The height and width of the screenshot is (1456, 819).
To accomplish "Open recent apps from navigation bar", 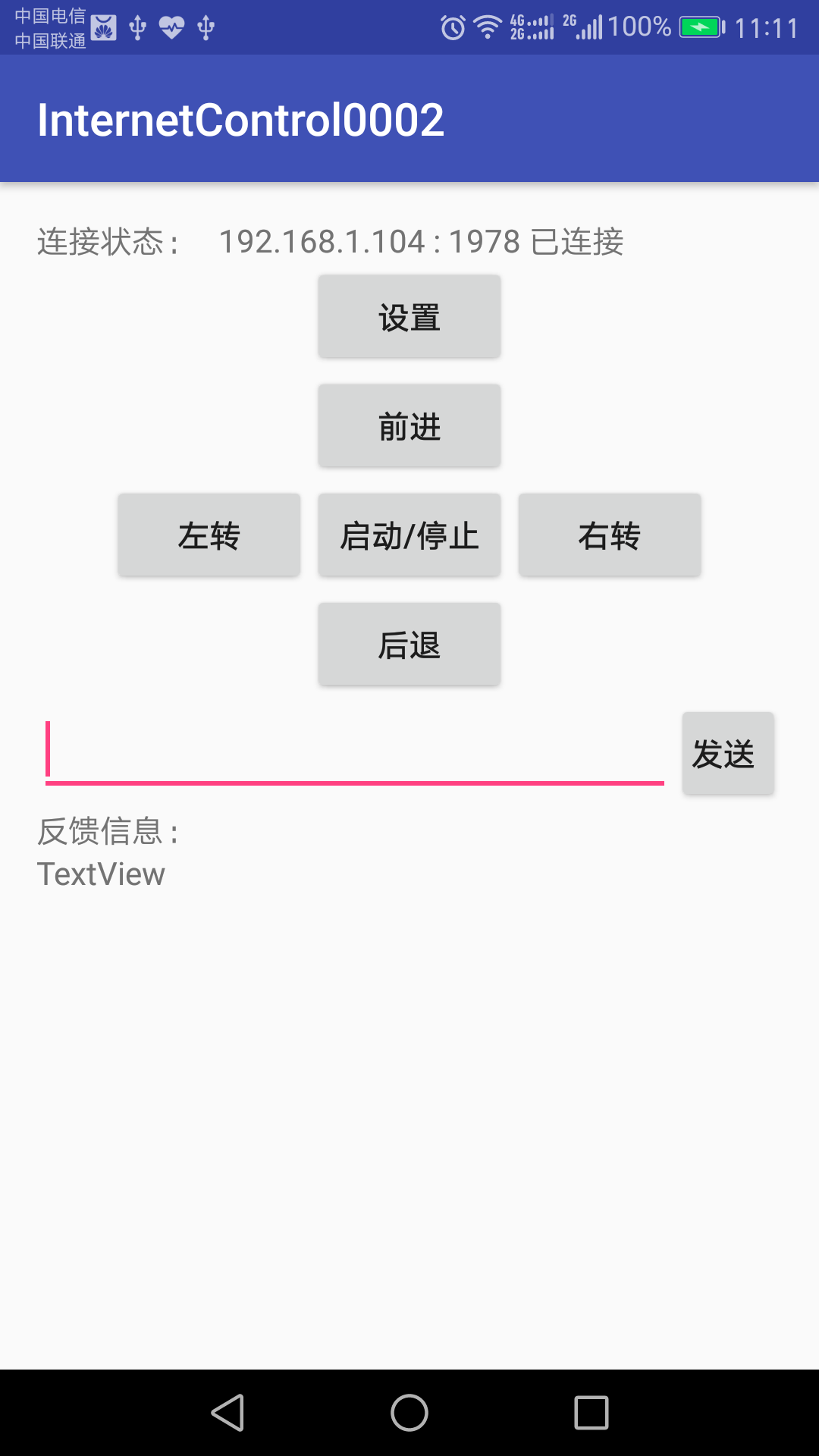I will [591, 1413].
